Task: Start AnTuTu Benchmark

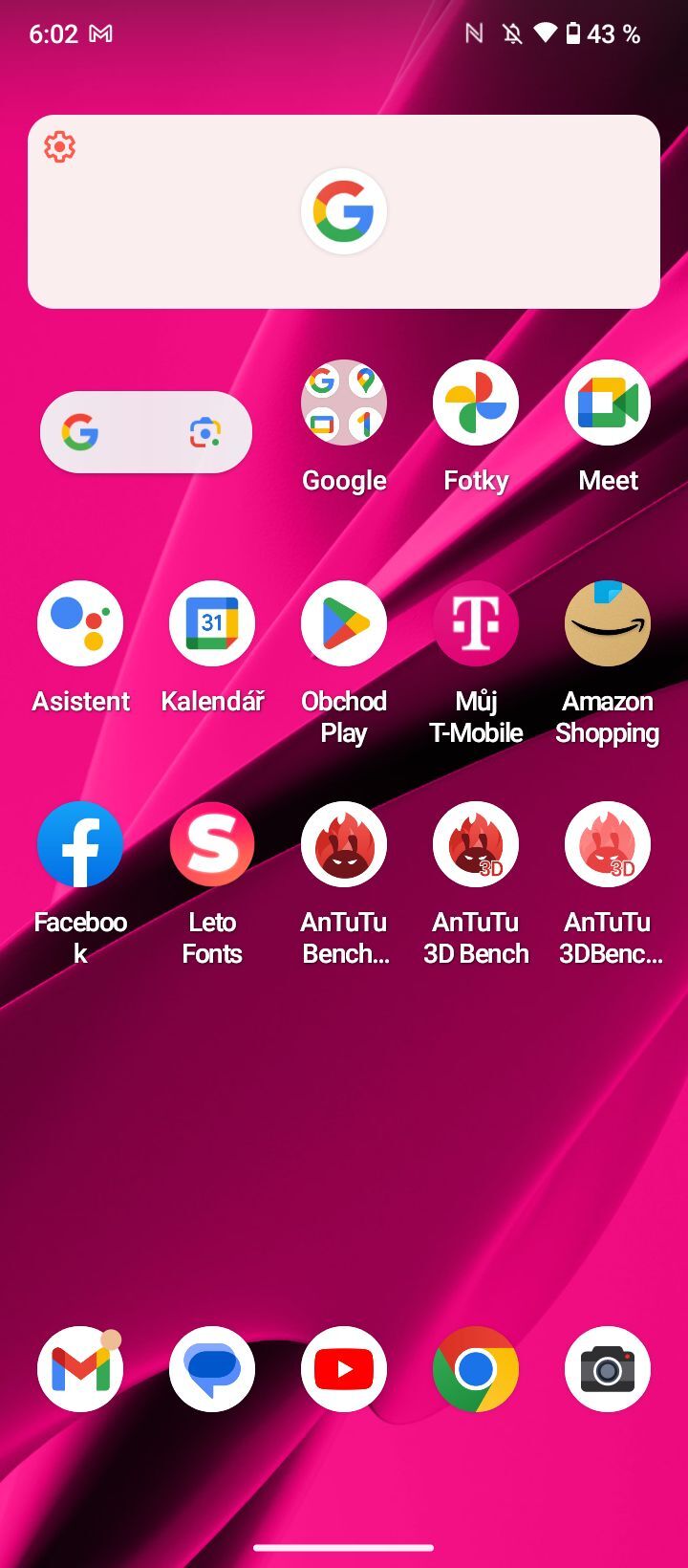Action: click(343, 844)
